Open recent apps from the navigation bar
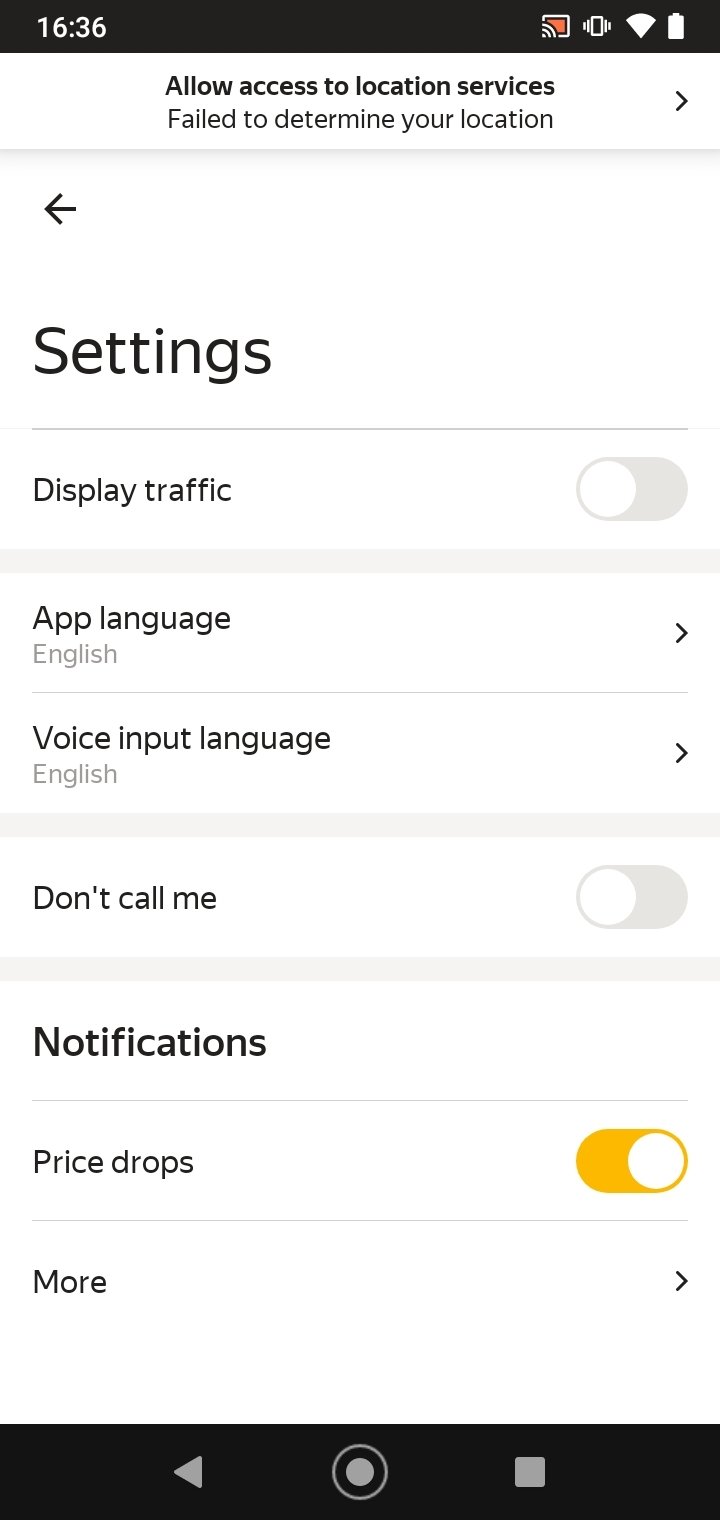 tap(529, 1471)
